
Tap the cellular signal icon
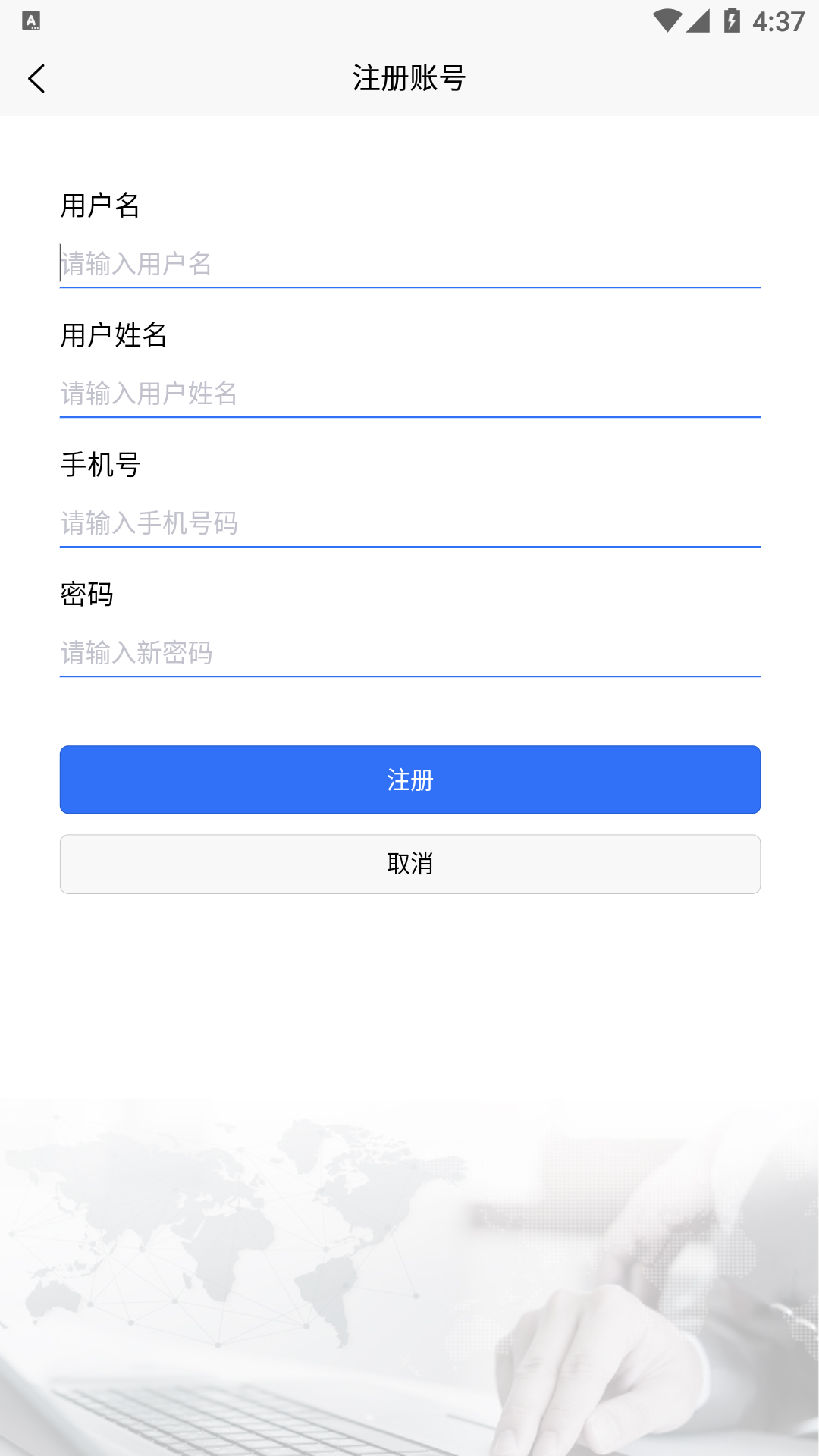tap(698, 20)
